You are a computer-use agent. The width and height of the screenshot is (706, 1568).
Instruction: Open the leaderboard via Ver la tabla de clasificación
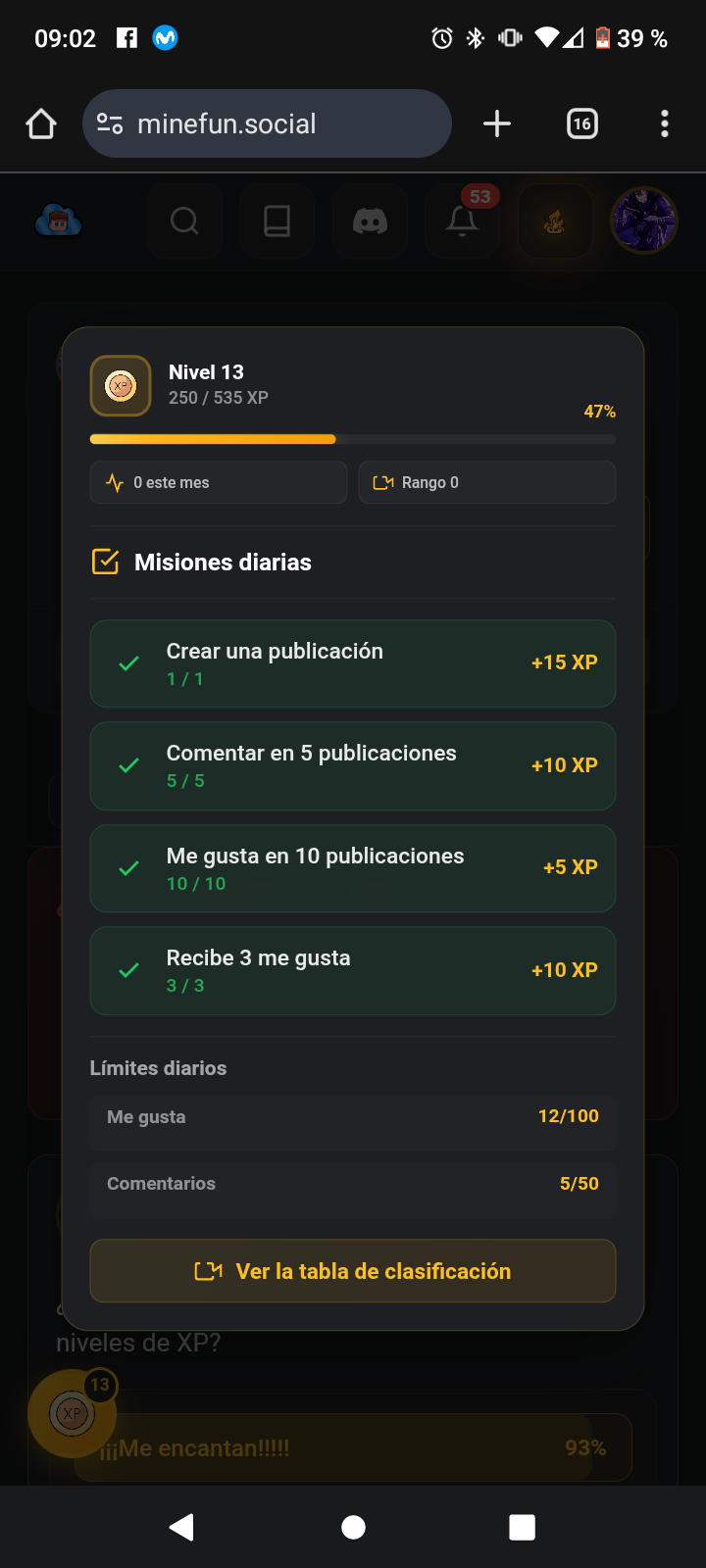pyautogui.click(x=353, y=1271)
